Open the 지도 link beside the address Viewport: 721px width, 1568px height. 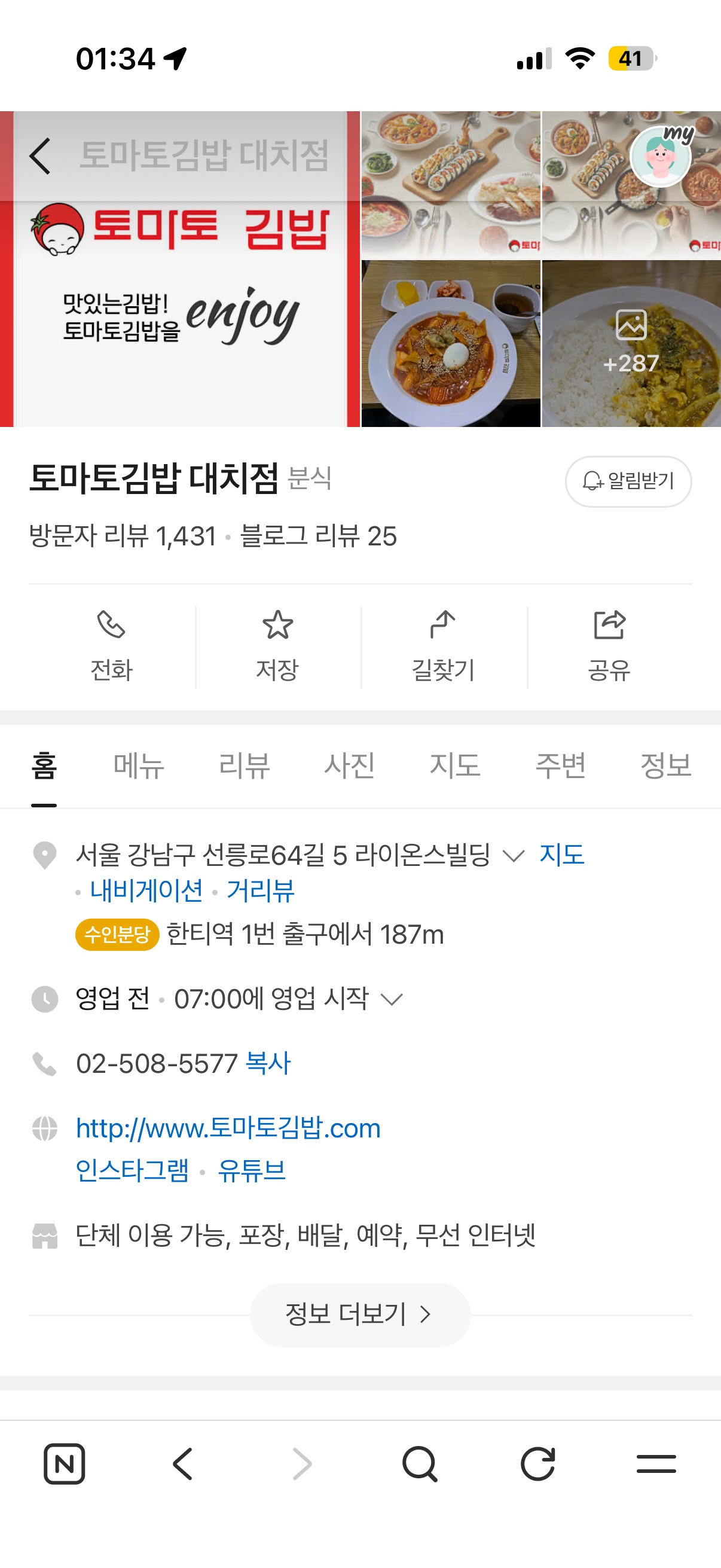tap(561, 855)
